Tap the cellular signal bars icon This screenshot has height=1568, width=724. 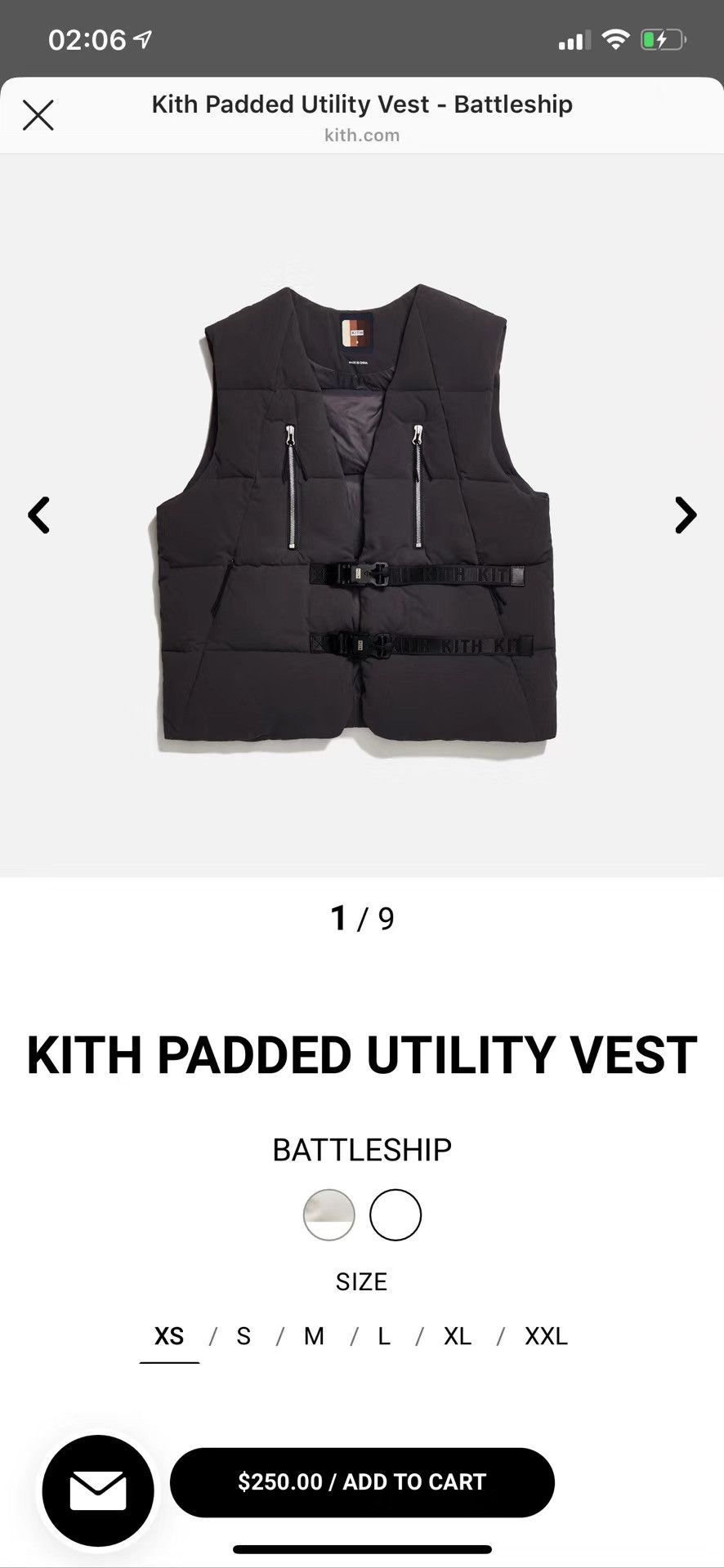pos(574,37)
